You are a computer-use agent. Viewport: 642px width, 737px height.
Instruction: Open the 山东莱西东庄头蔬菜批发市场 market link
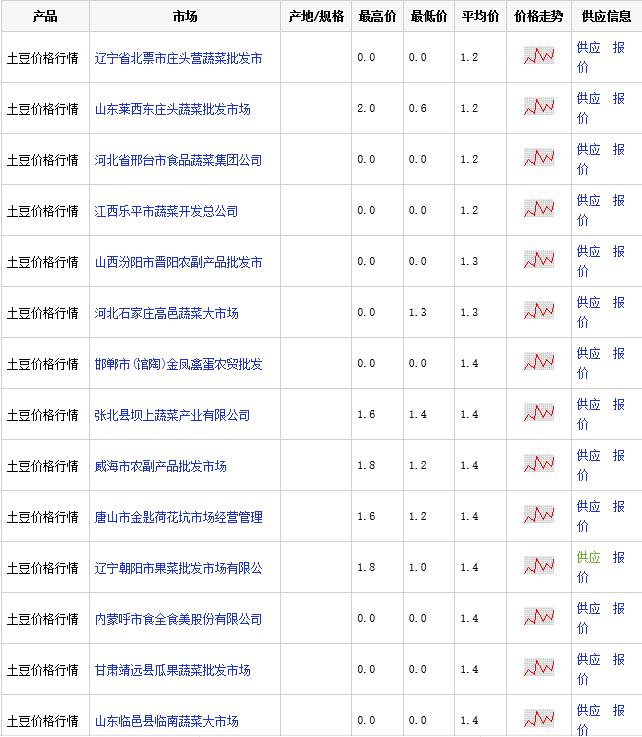point(172,109)
